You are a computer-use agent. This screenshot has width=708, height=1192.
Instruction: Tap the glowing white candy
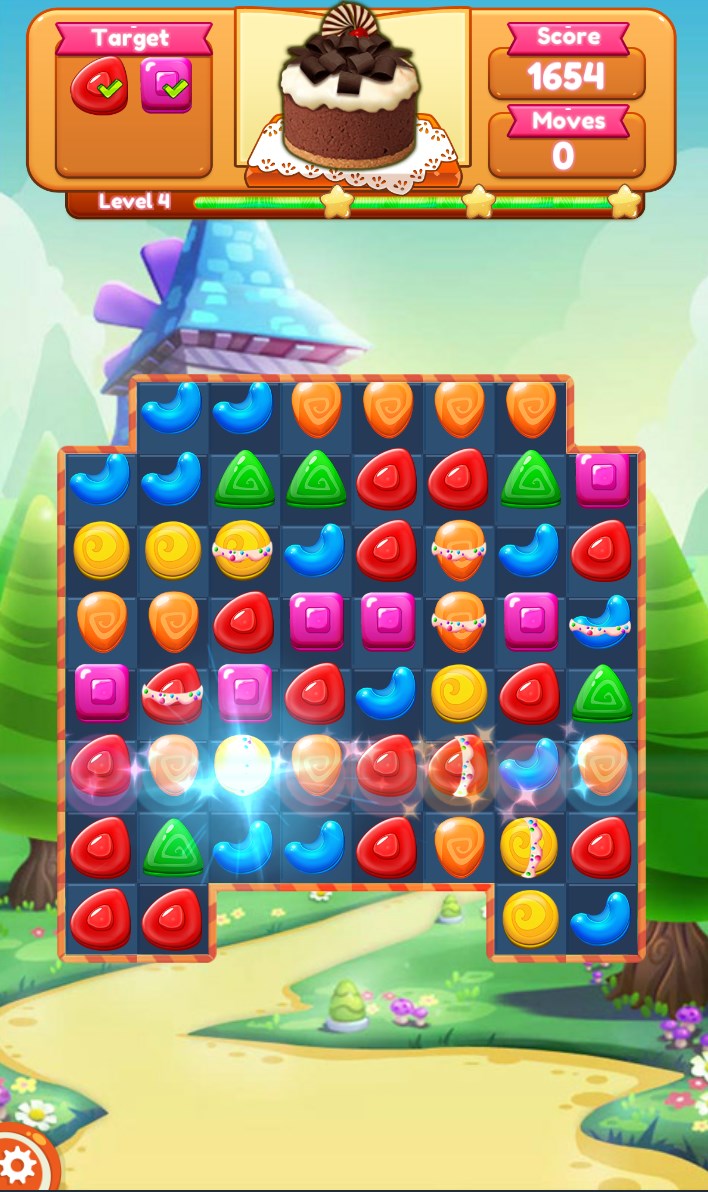tap(243, 766)
